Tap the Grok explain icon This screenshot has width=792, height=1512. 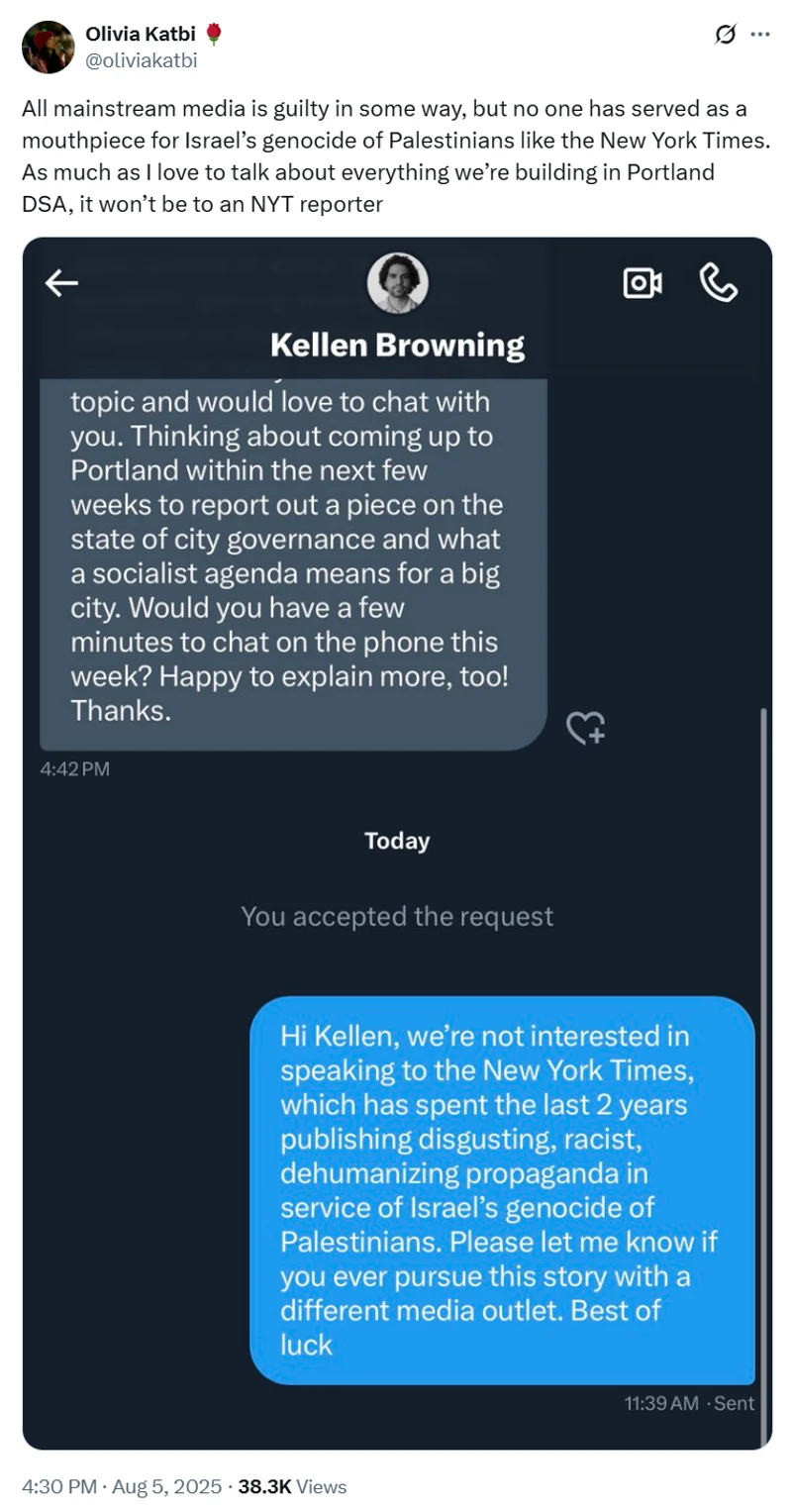[725, 35]
